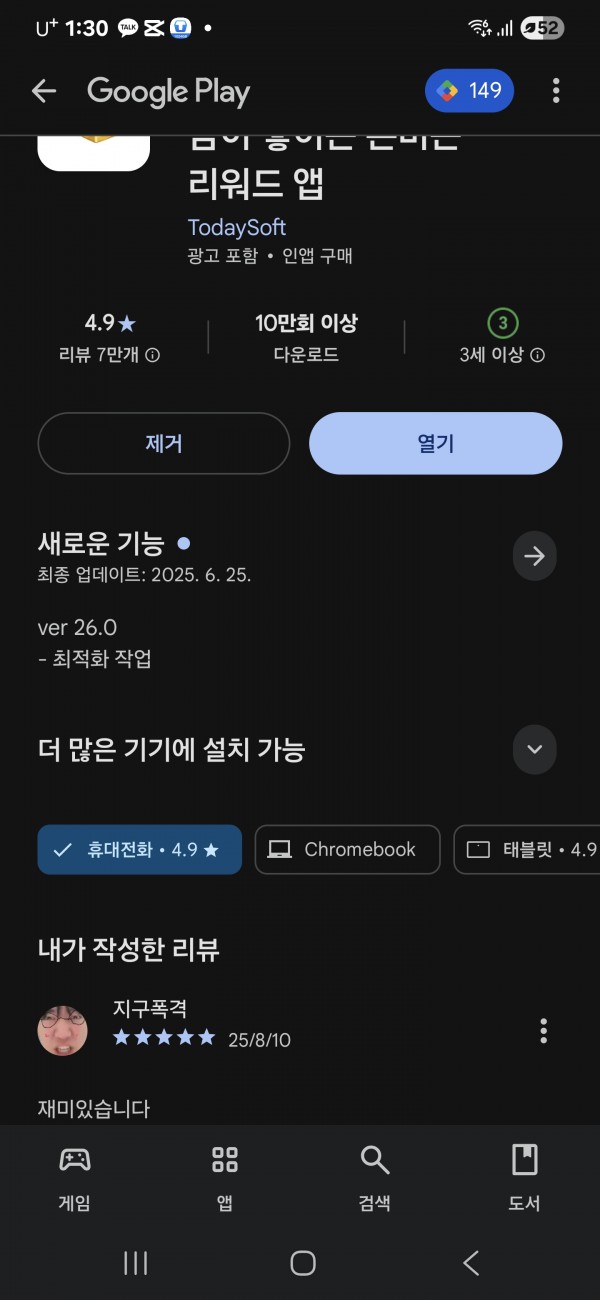Tap the system home button
The height and width of the screenshot is (1300, 600).
click(303, 1263)
